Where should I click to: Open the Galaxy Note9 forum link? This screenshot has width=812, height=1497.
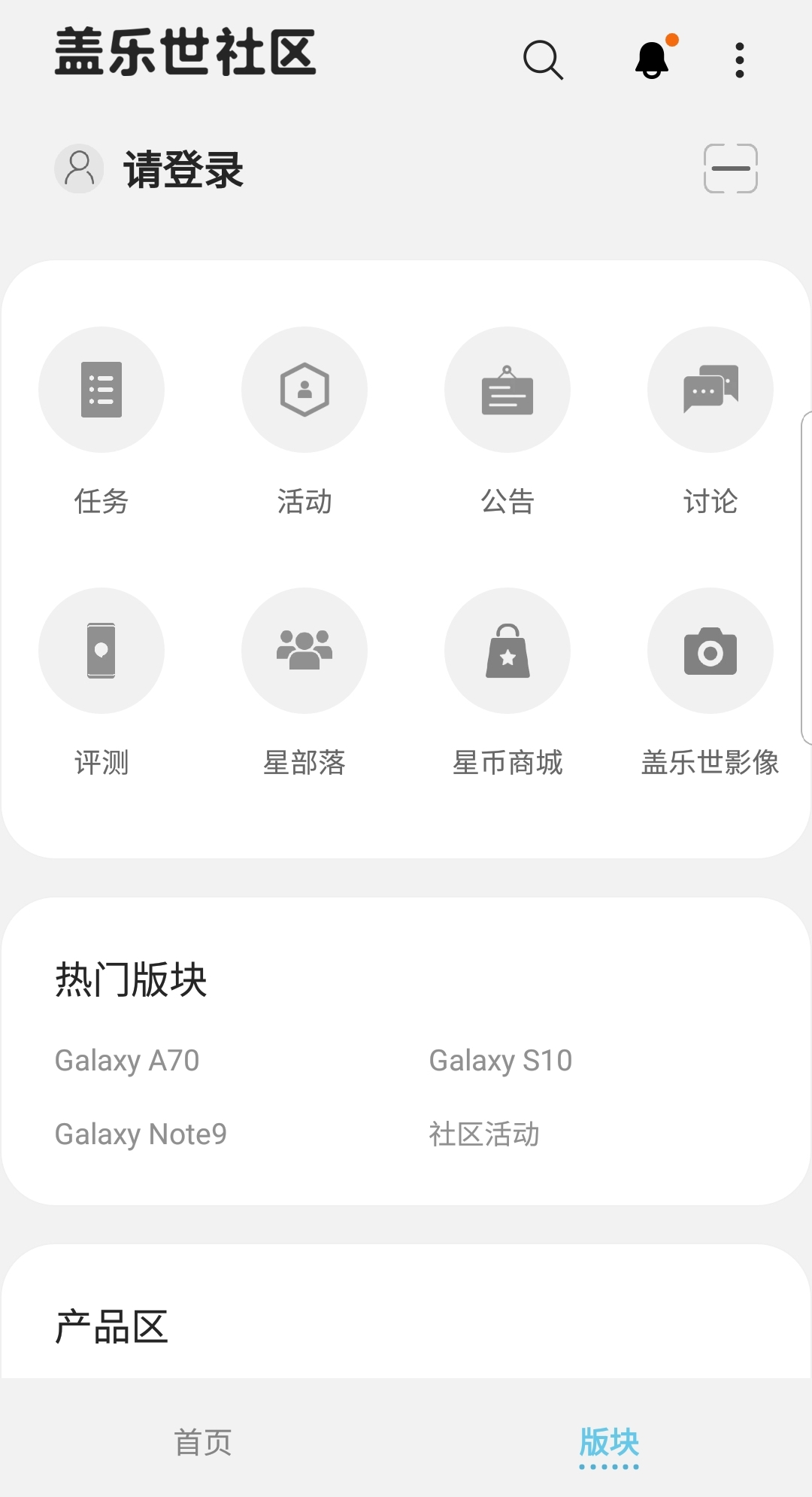[141, 1134]
